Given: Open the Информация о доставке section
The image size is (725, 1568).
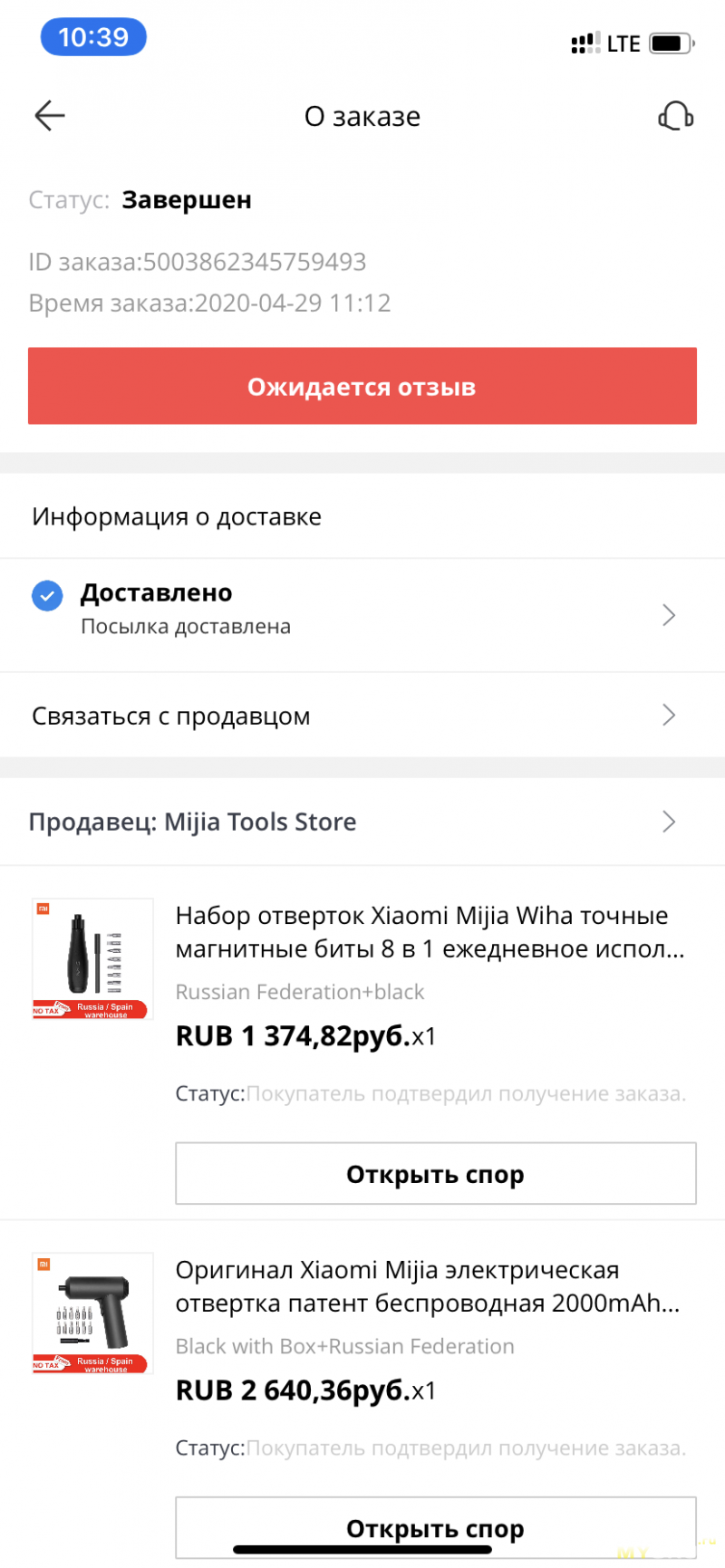Looking at the screenshot, I should [177, 516].
